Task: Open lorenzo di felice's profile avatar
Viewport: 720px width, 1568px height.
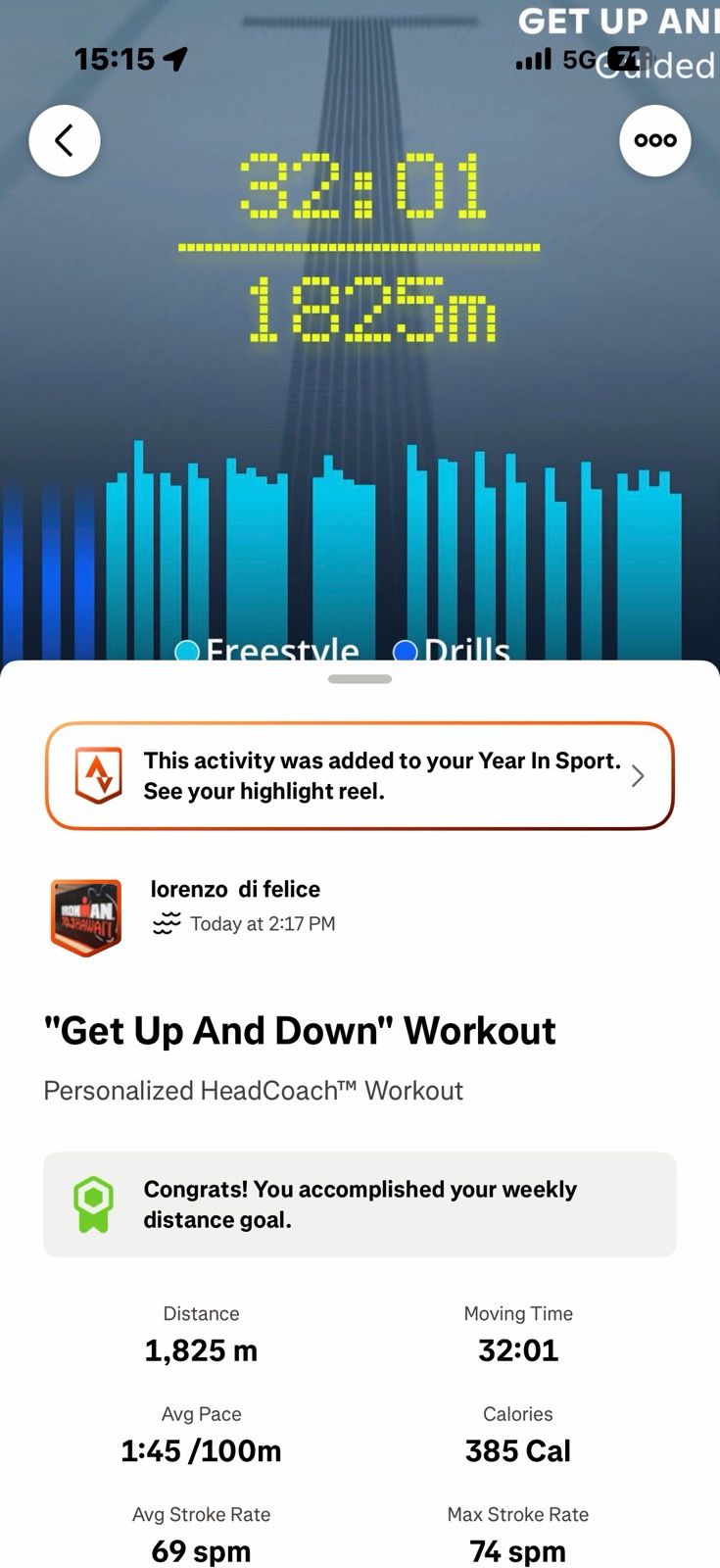Action: (x=86, y=916)
